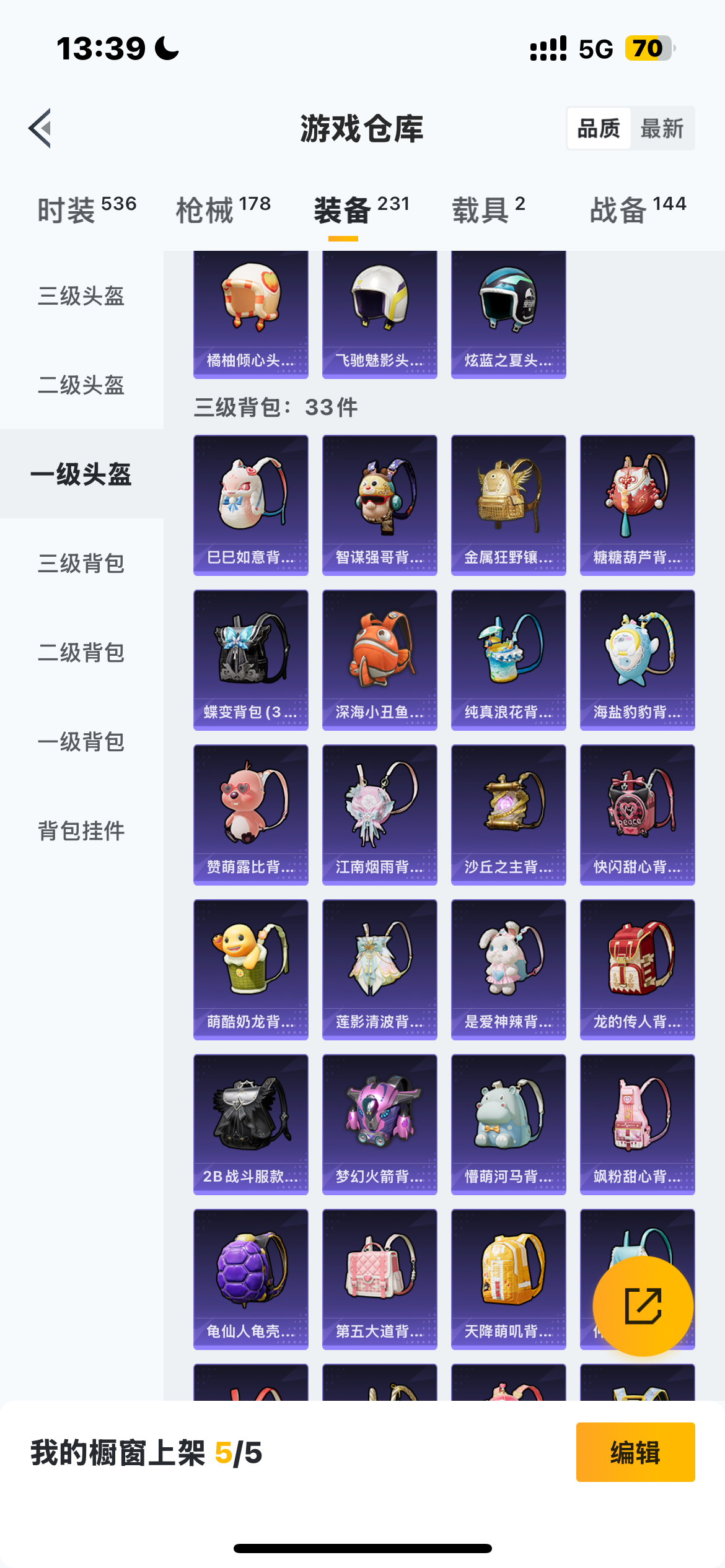The width and height of the screenshot is (725, 1568).
Task: View the 深海小丑鱼 backpack
Action: pos(379,660)
